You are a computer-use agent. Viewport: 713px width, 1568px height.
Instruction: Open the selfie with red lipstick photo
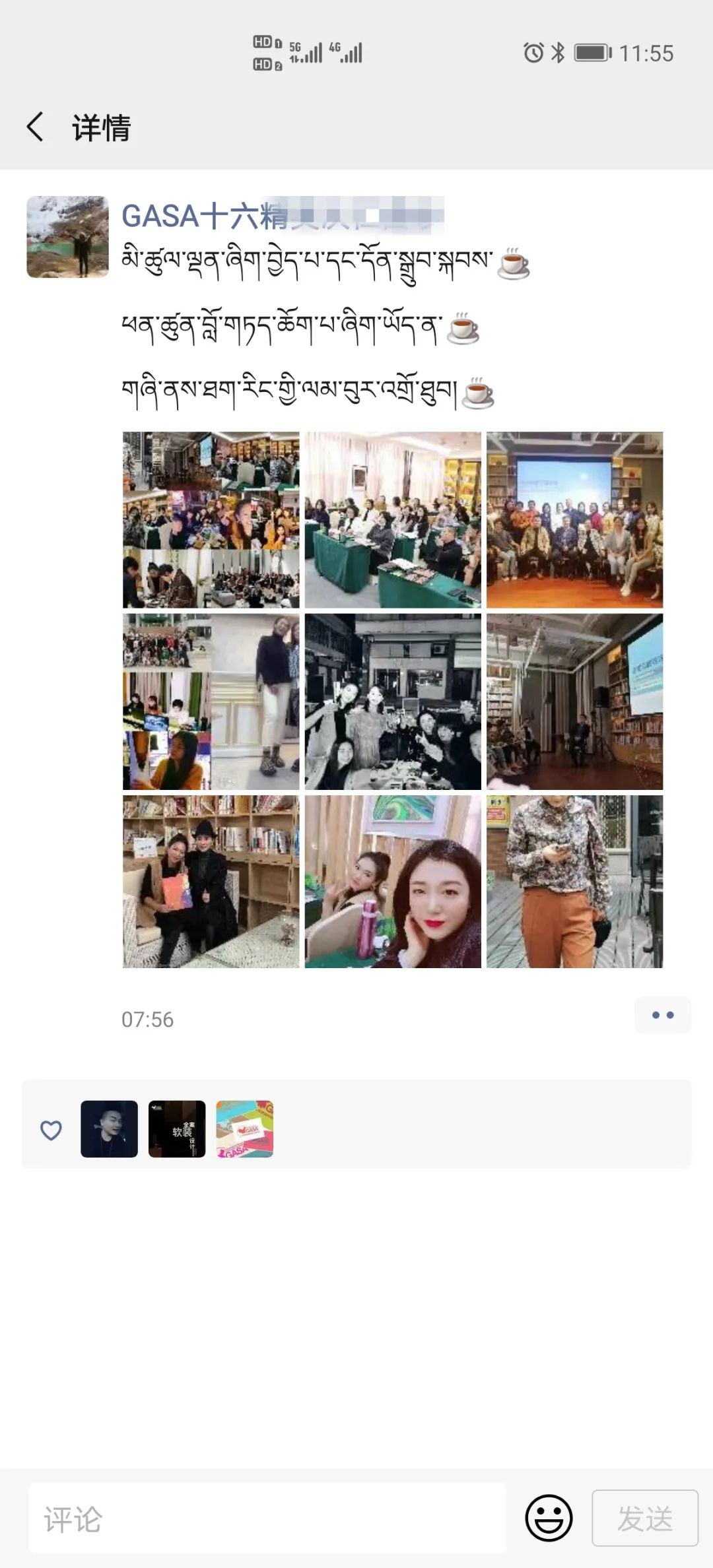(x=393, y=882)
